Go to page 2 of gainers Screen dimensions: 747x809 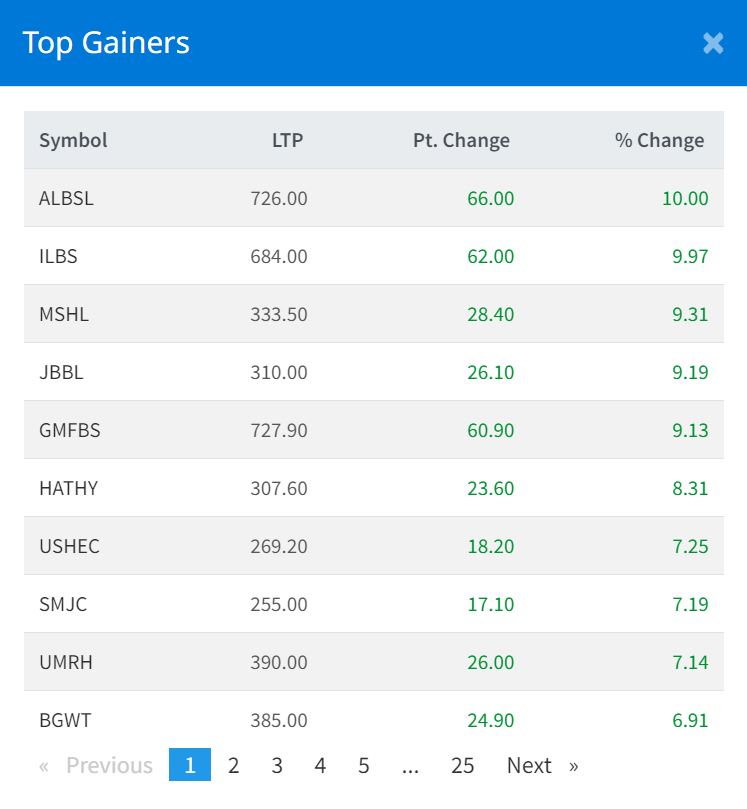tap(233, 766)
